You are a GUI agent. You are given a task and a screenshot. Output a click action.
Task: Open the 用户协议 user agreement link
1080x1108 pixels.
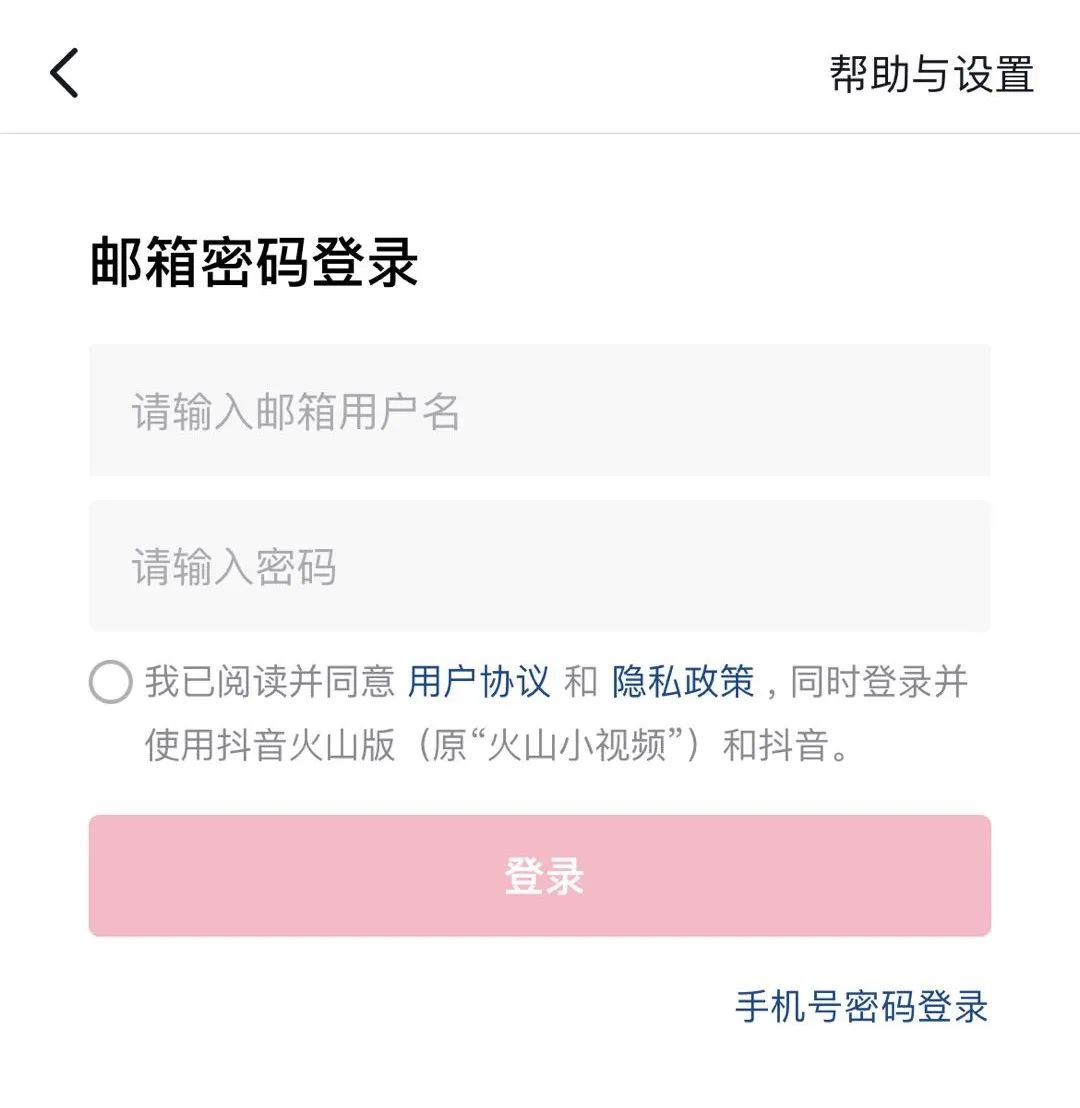click(479, 682)
